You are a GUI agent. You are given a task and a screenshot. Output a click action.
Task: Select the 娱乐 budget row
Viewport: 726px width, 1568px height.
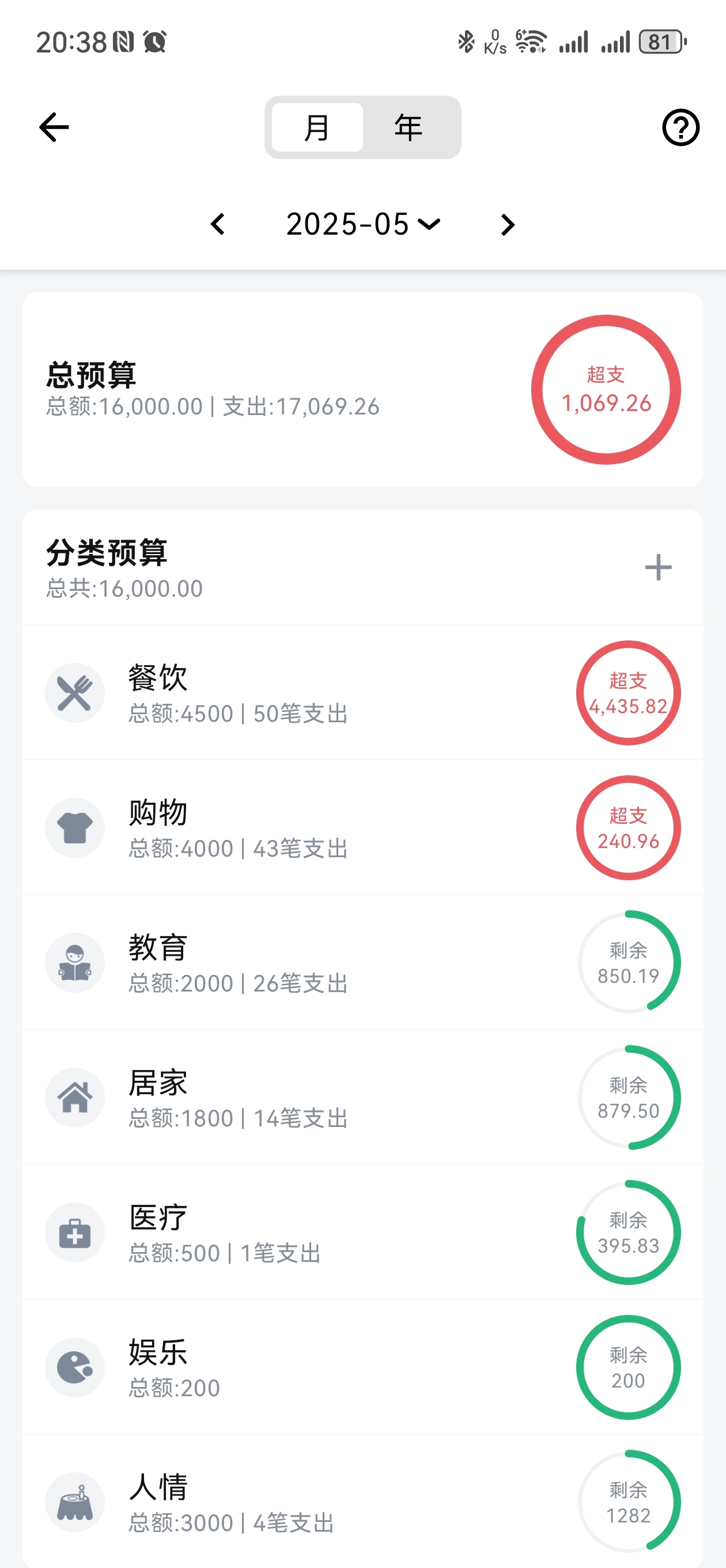pos(362,1368)
